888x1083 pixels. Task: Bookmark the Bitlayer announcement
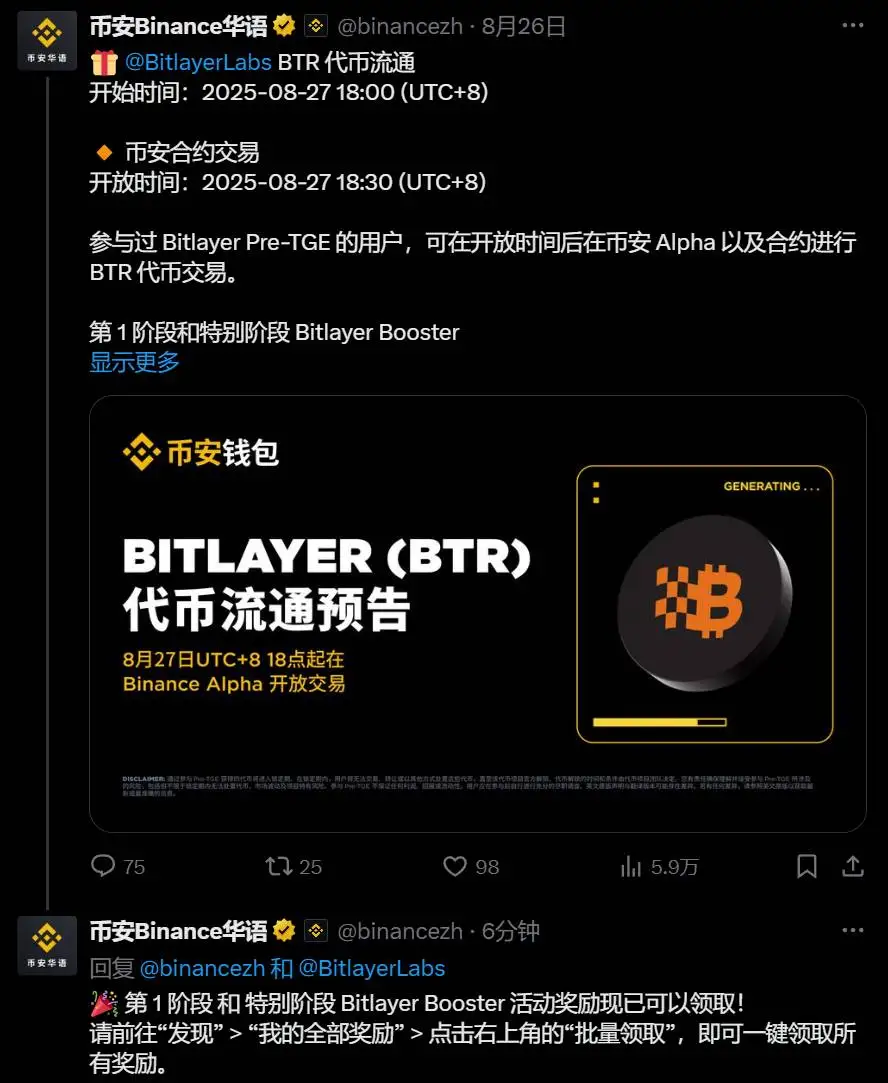coord(808,866)
